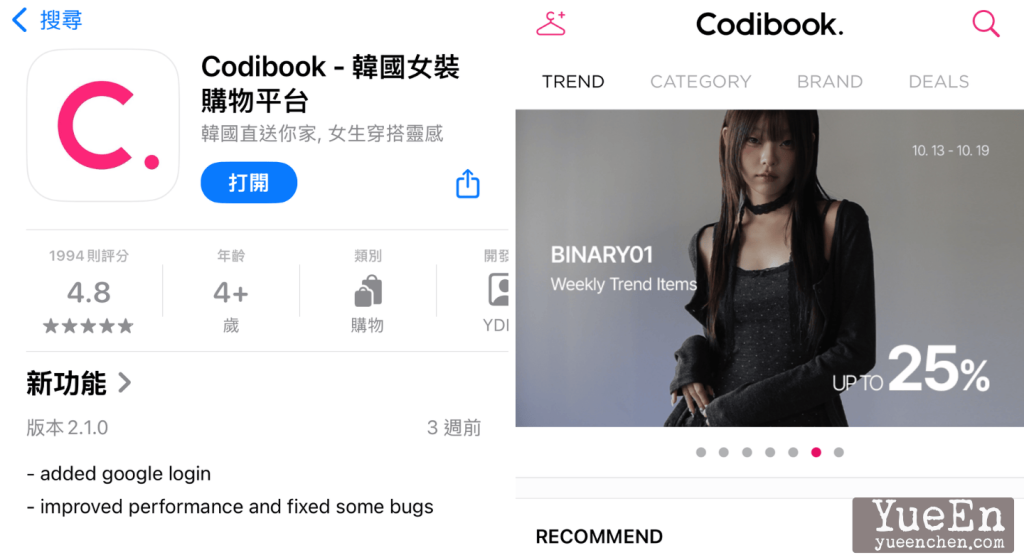Go back to the 搜尋 search page
The height and width of the screenshot is (560, 1024).
46,20
